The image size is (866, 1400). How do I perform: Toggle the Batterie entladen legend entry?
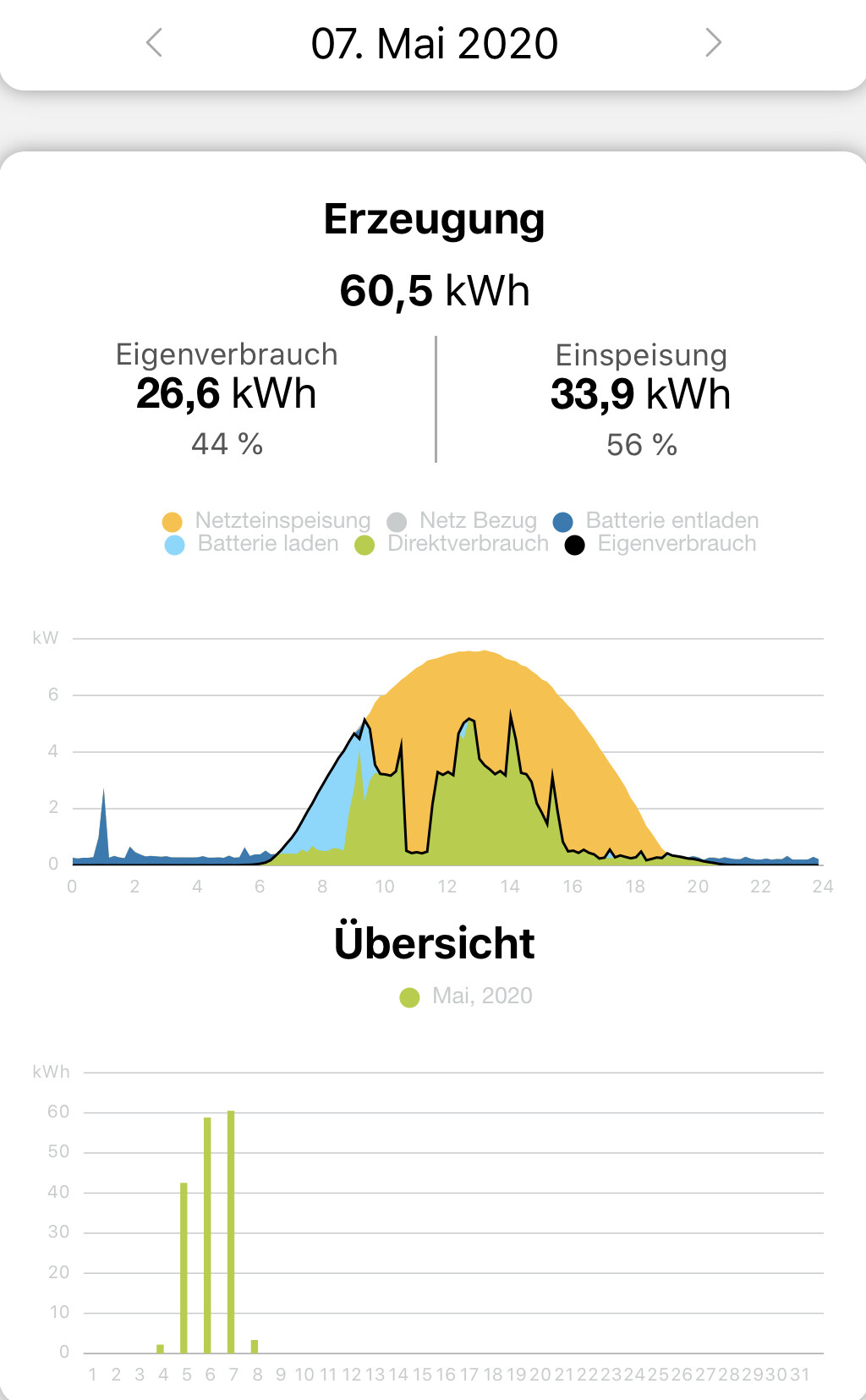pyautogui.click(x=656, y=520)
